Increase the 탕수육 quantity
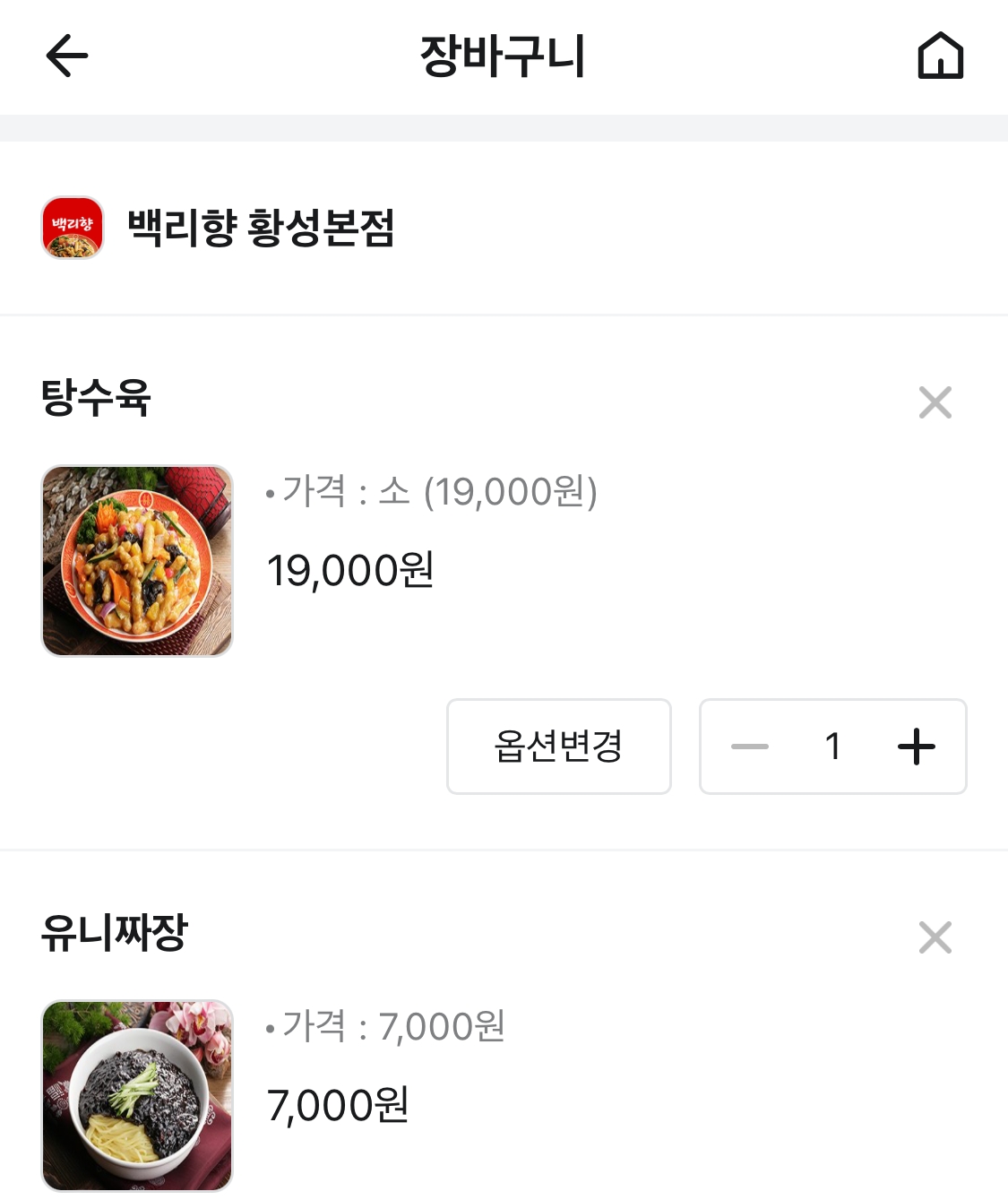 (x=916, y=747)
